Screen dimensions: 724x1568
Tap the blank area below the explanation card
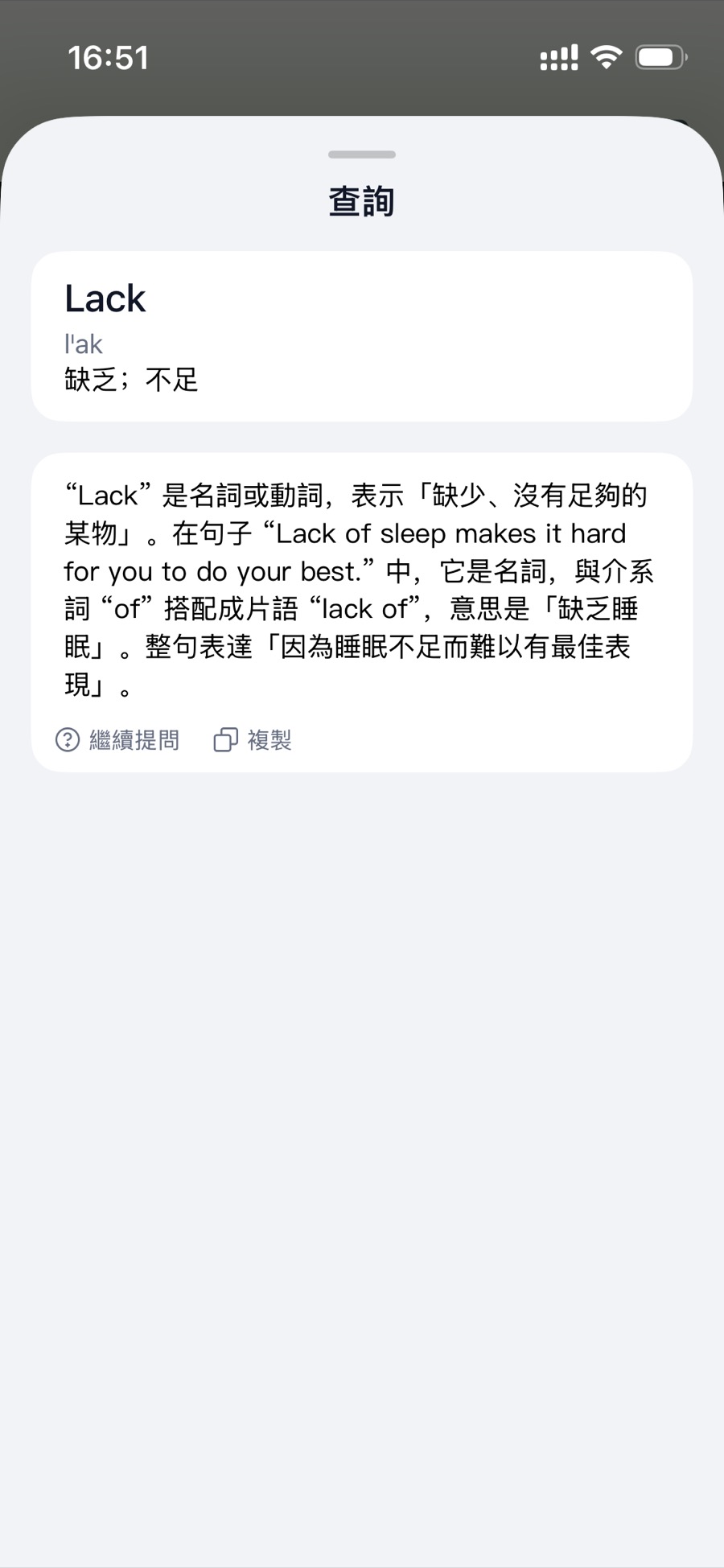pos(362,1046)
